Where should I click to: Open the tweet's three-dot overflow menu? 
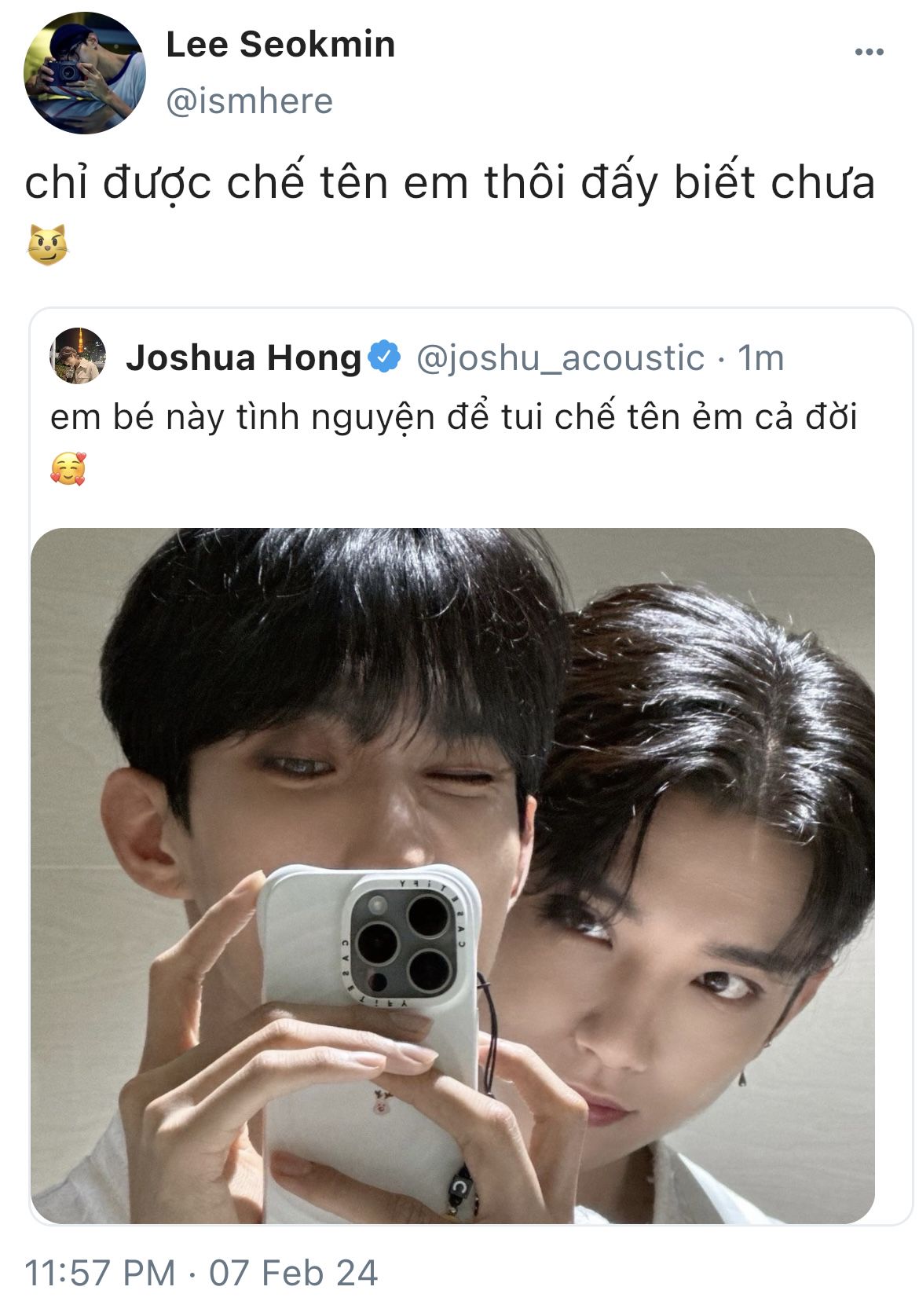pyautogui.click(x=869, y=53)
